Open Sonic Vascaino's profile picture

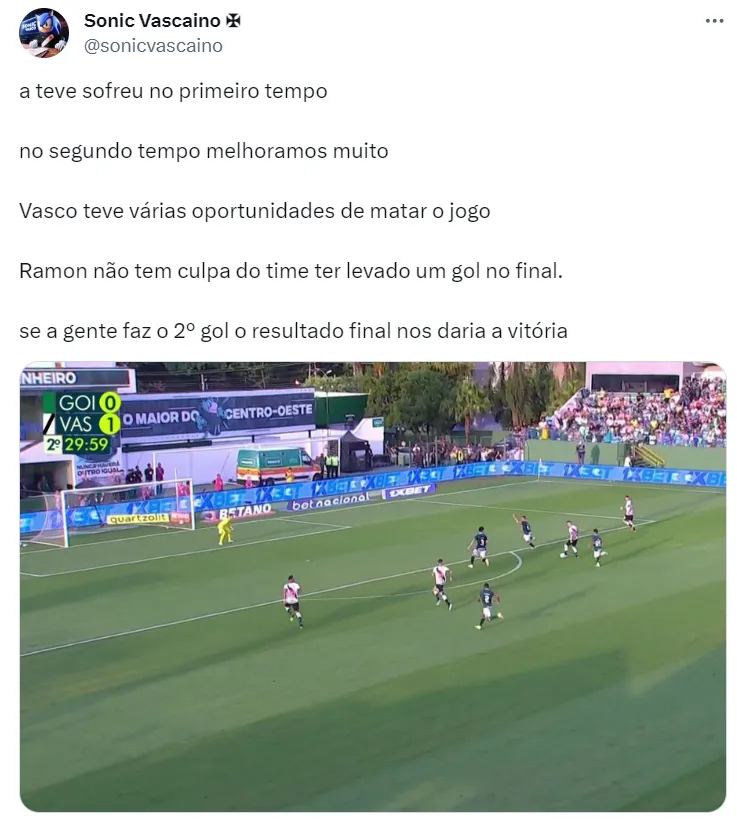point(44,33)
